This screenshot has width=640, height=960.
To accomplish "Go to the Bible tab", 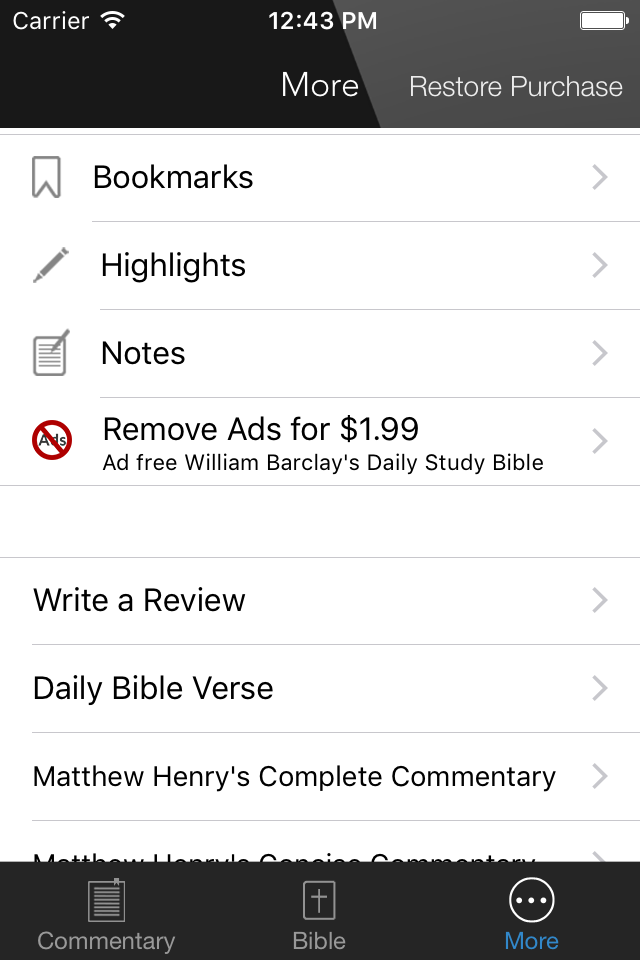I will 319,914.
